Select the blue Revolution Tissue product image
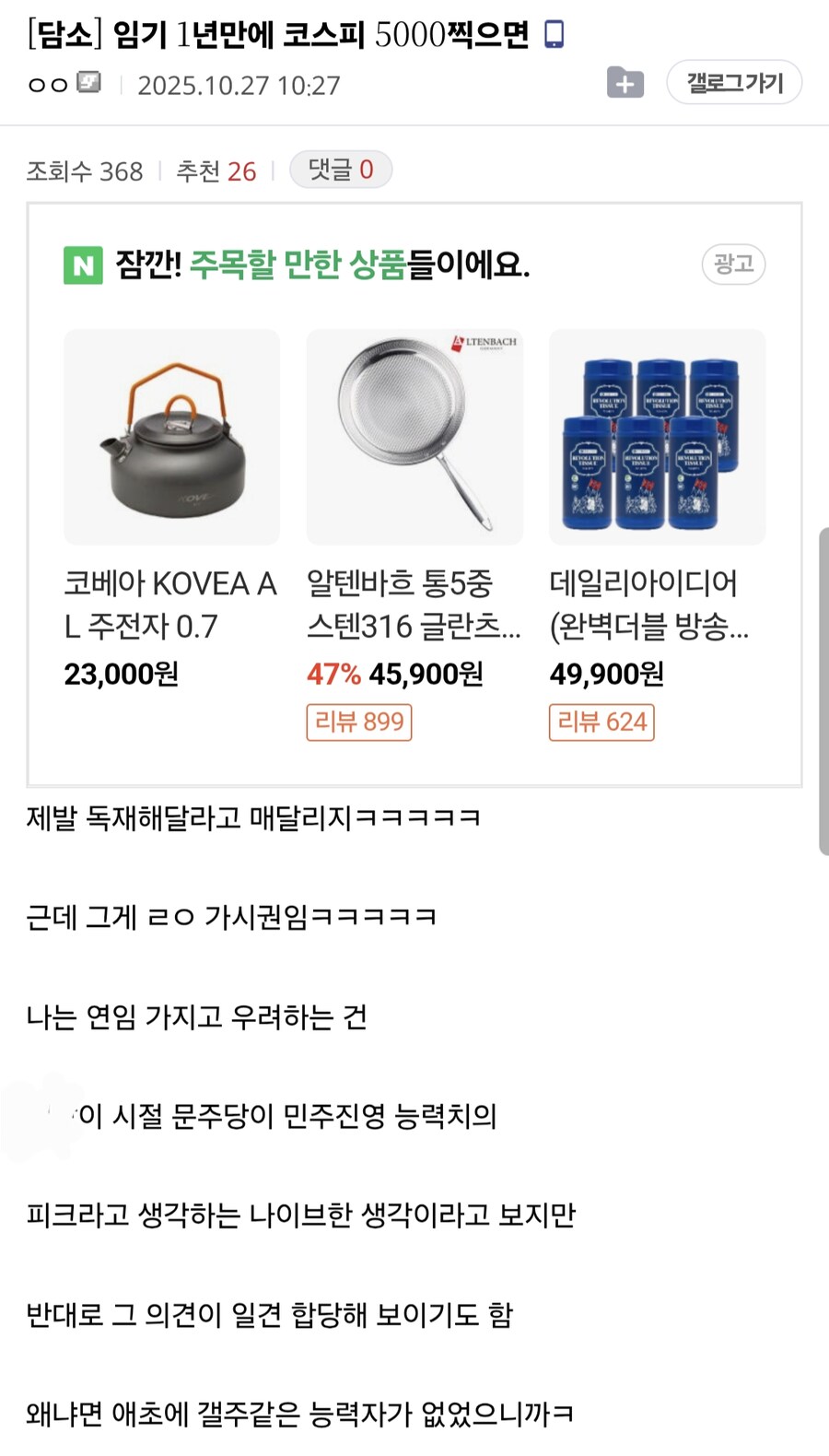Screen dimensions: 829x1456 click(657, 437)
